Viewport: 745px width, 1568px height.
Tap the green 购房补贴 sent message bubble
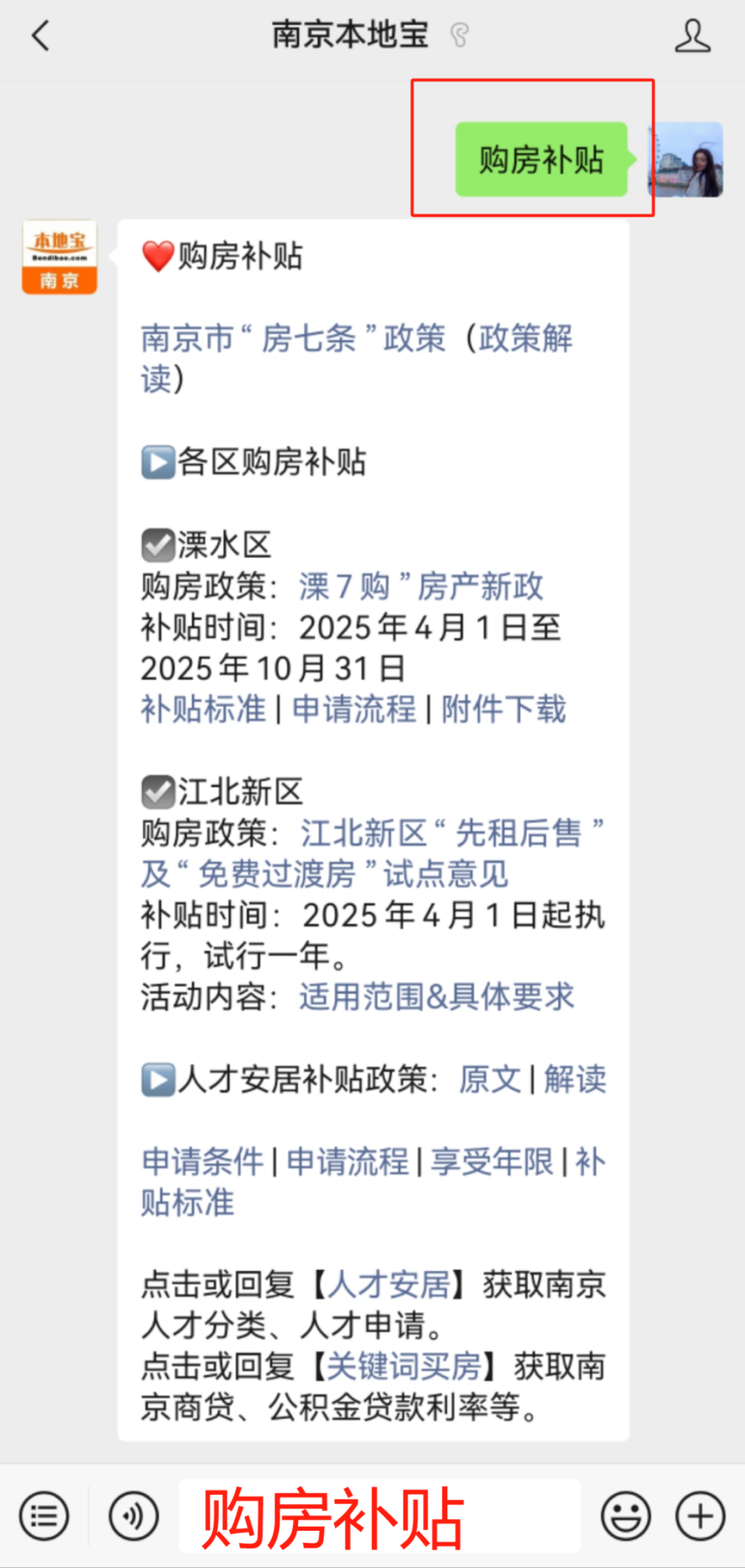point(542,161)
